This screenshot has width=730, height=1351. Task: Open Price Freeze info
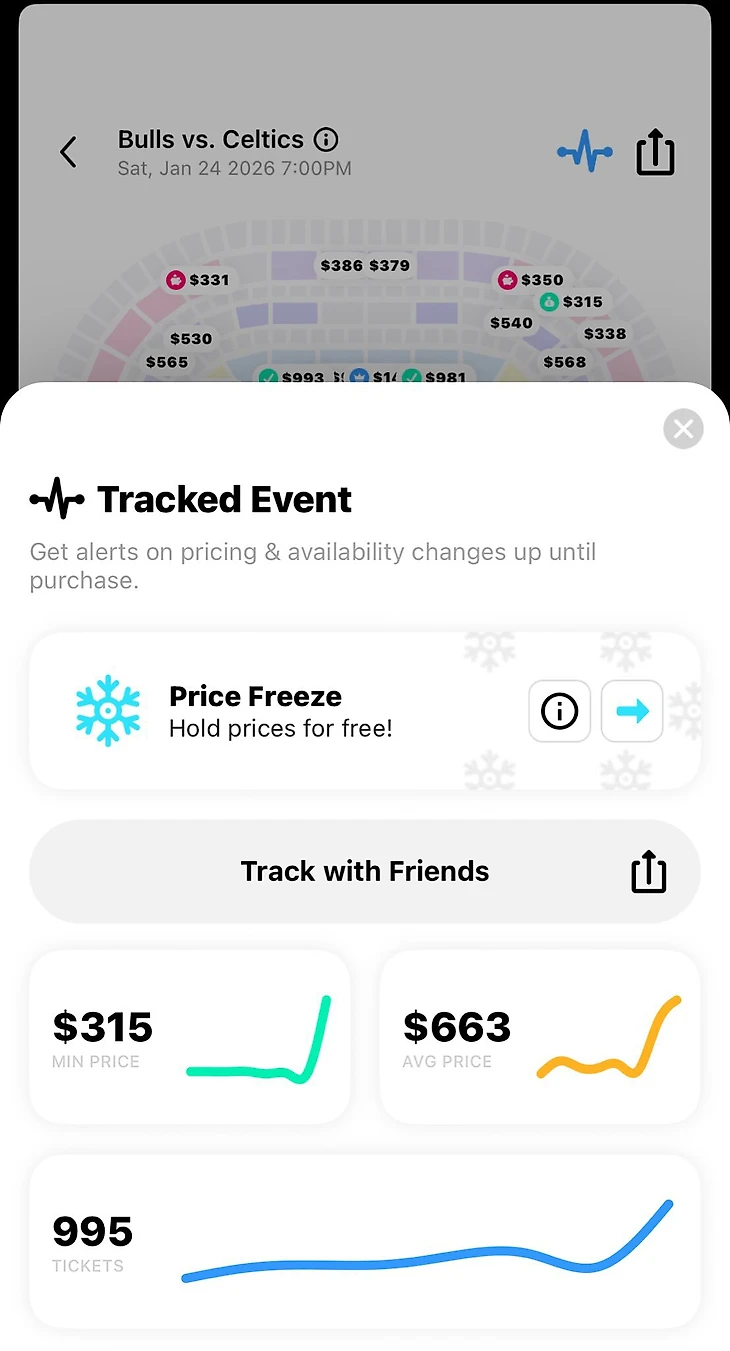pos(559,711)
